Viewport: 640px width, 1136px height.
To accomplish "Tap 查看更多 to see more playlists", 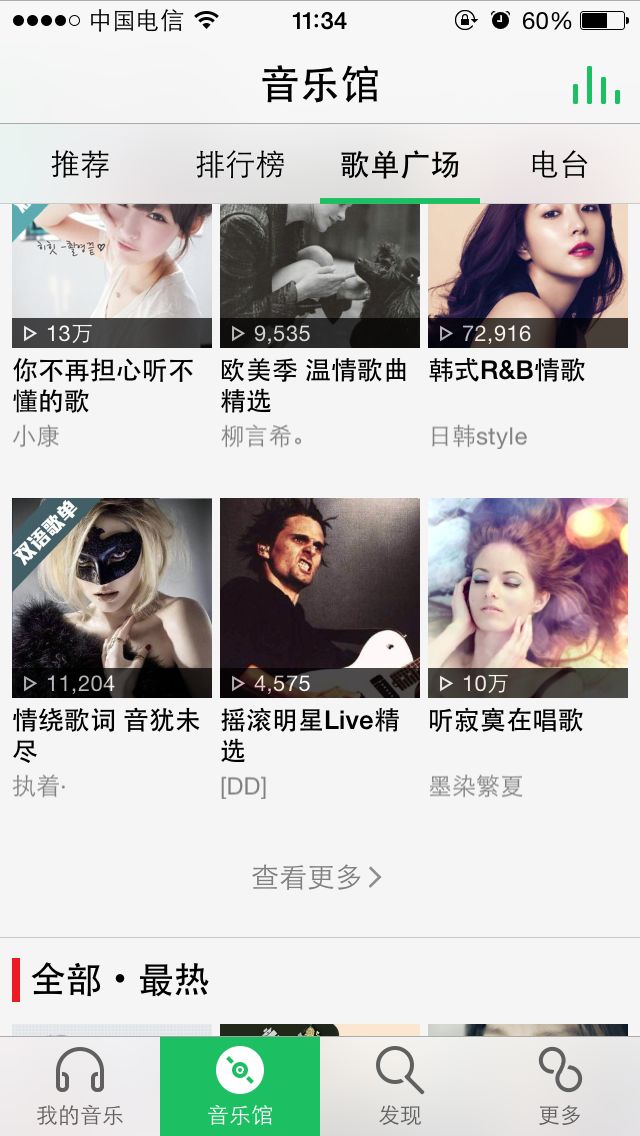I will coord(317,877).
